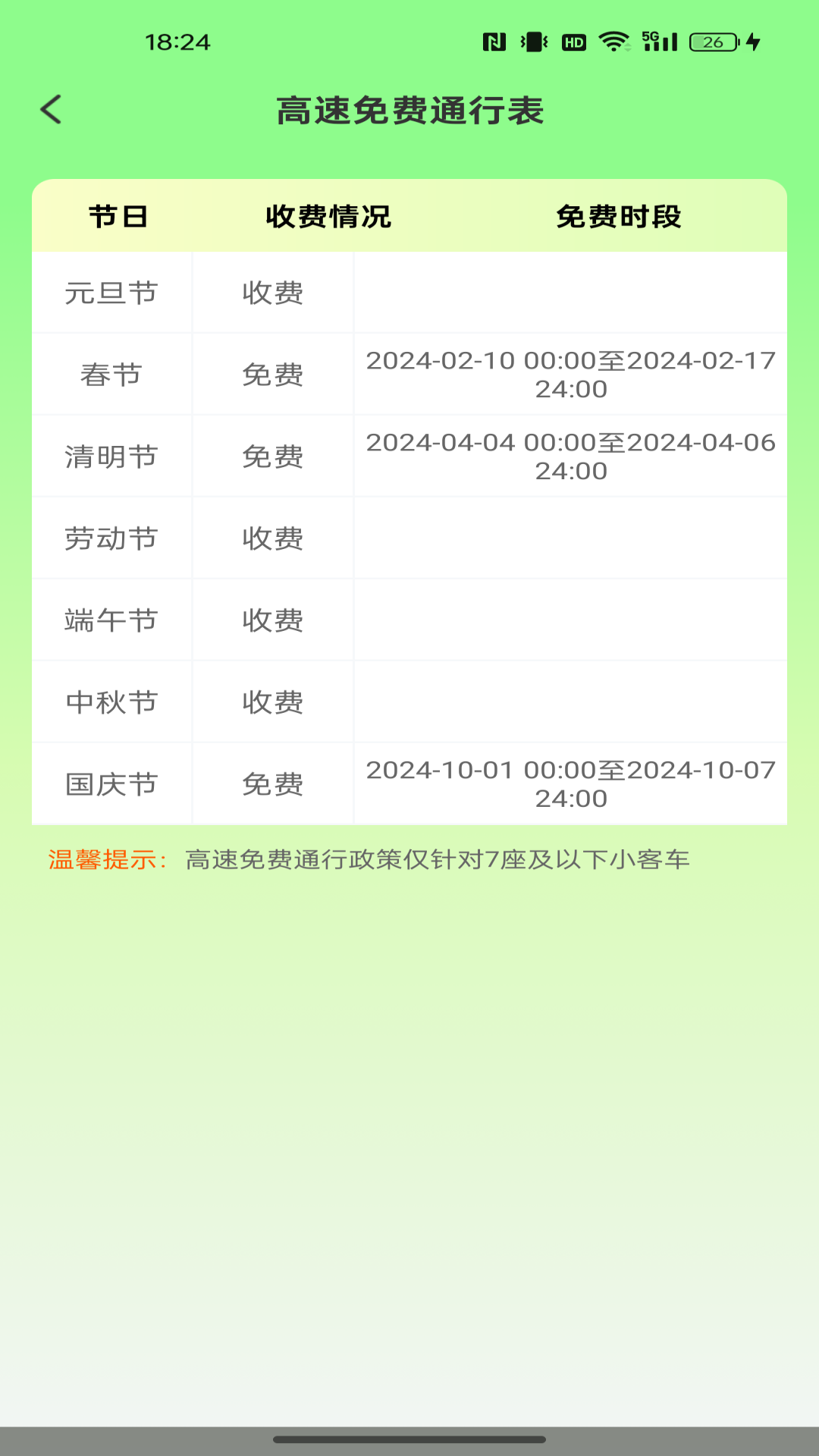Select the 劳动节 收费 status cell

(x=272, y=538)
